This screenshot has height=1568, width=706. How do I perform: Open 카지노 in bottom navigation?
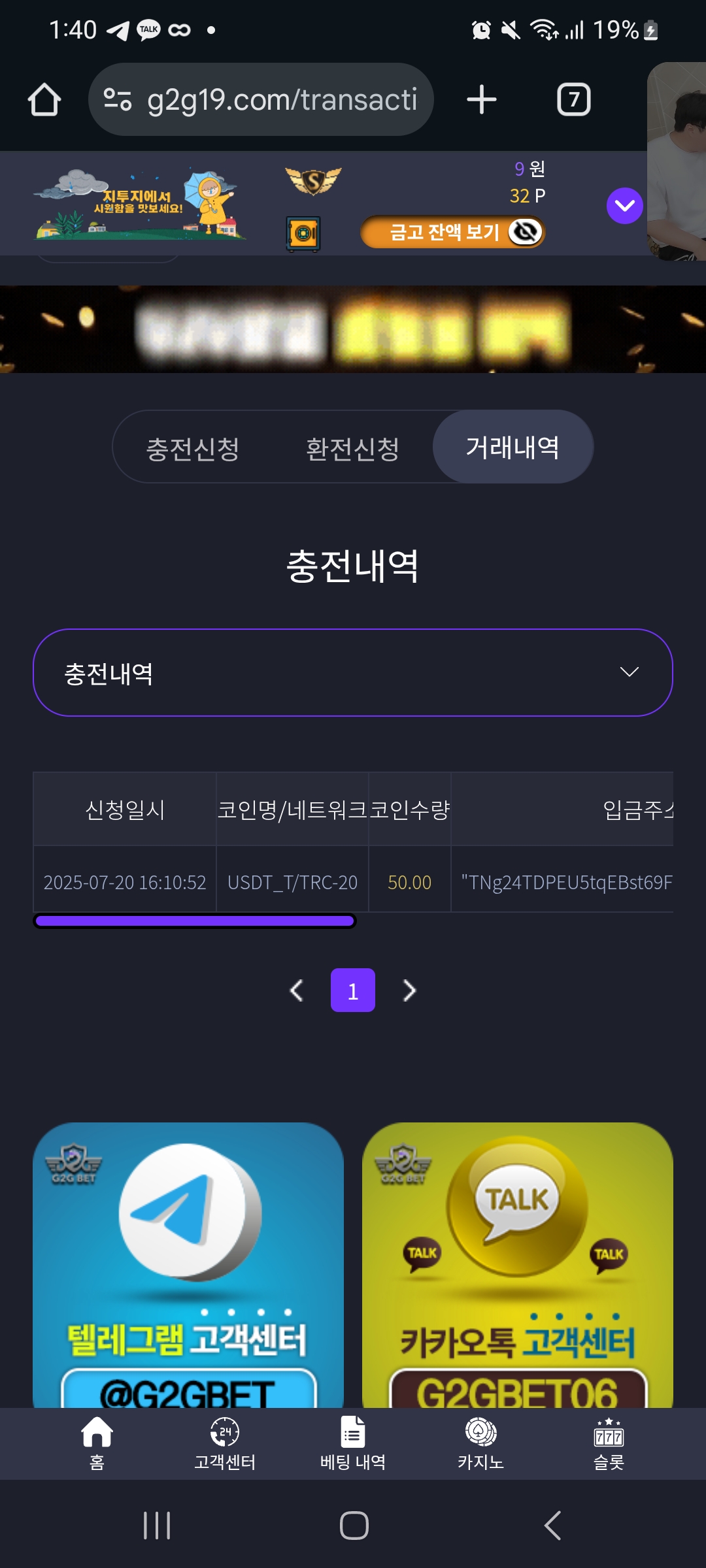481,1443
